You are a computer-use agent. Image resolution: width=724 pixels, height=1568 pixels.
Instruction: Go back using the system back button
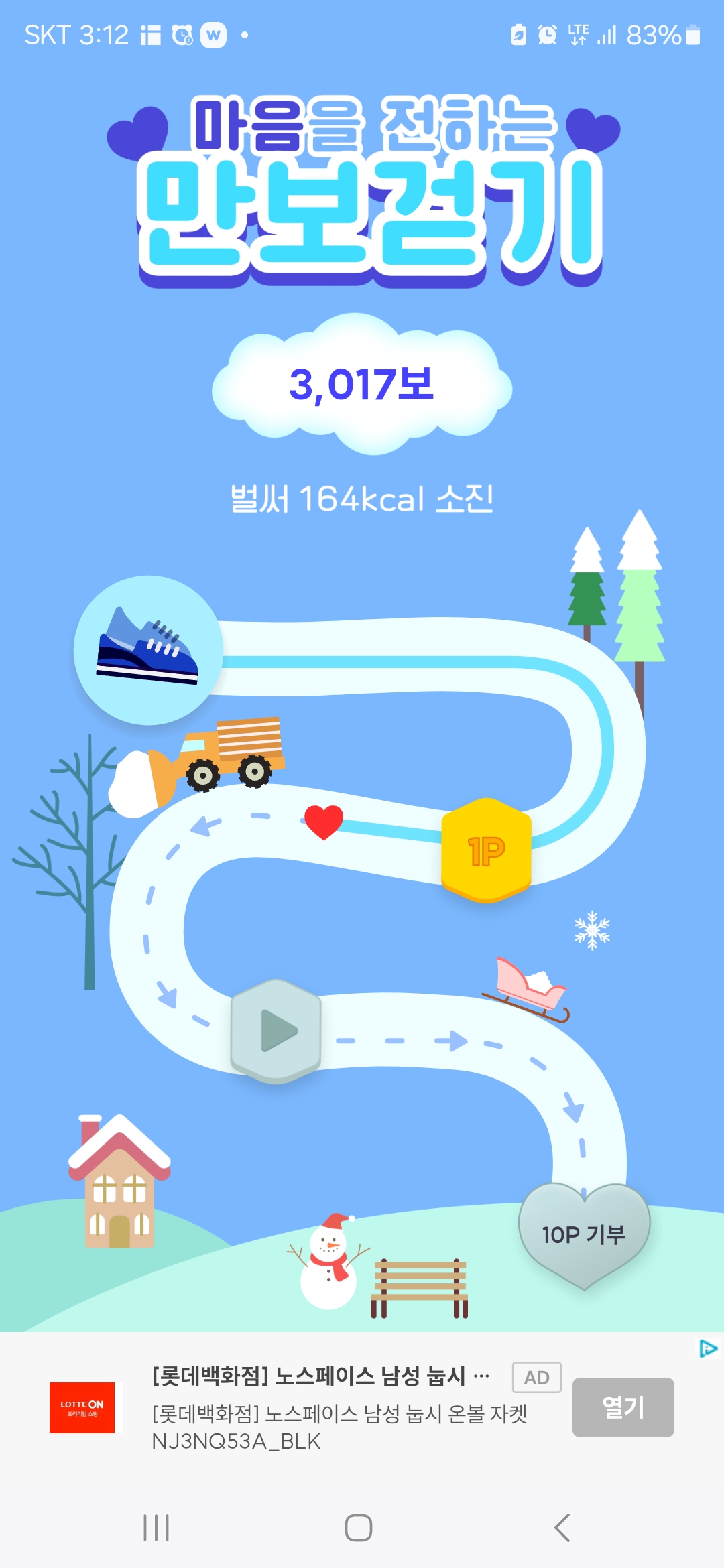(562, 1528)
